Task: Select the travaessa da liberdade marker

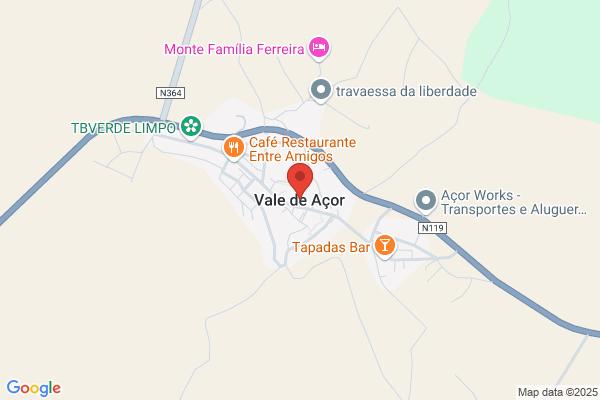Action: 321,91
